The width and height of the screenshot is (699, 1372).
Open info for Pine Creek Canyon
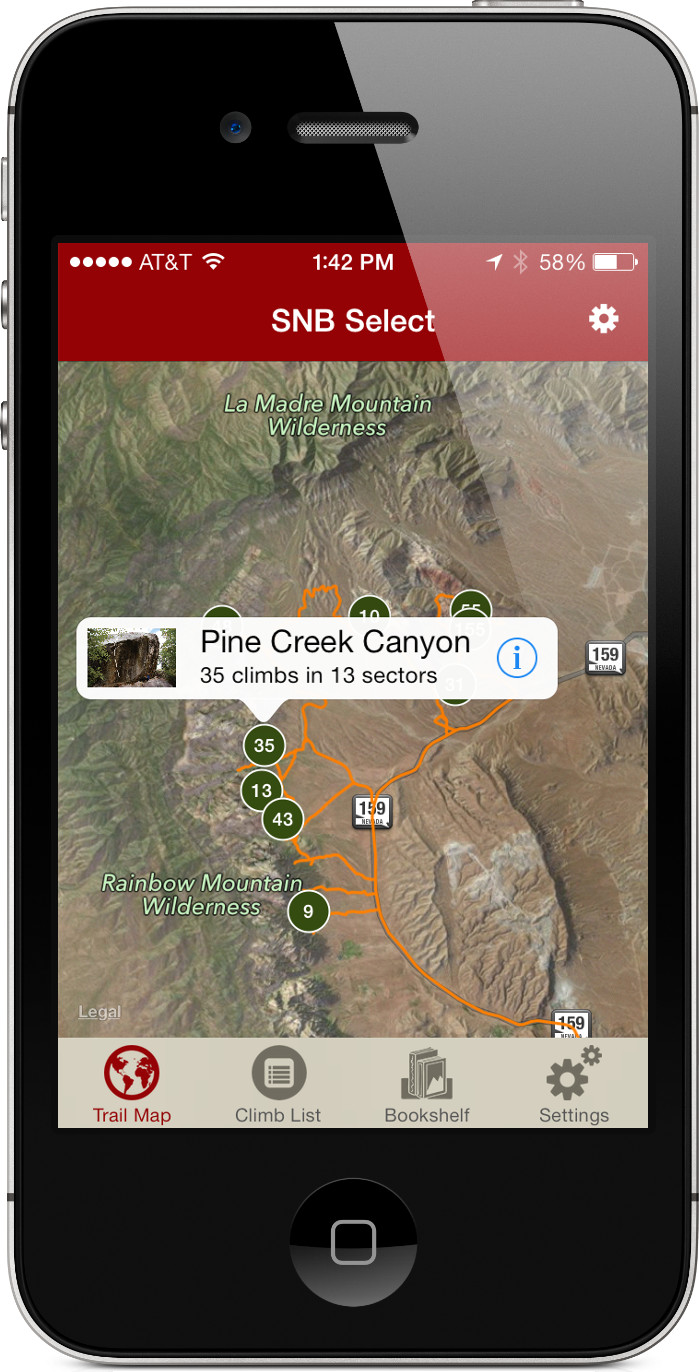tap(517, 657)
